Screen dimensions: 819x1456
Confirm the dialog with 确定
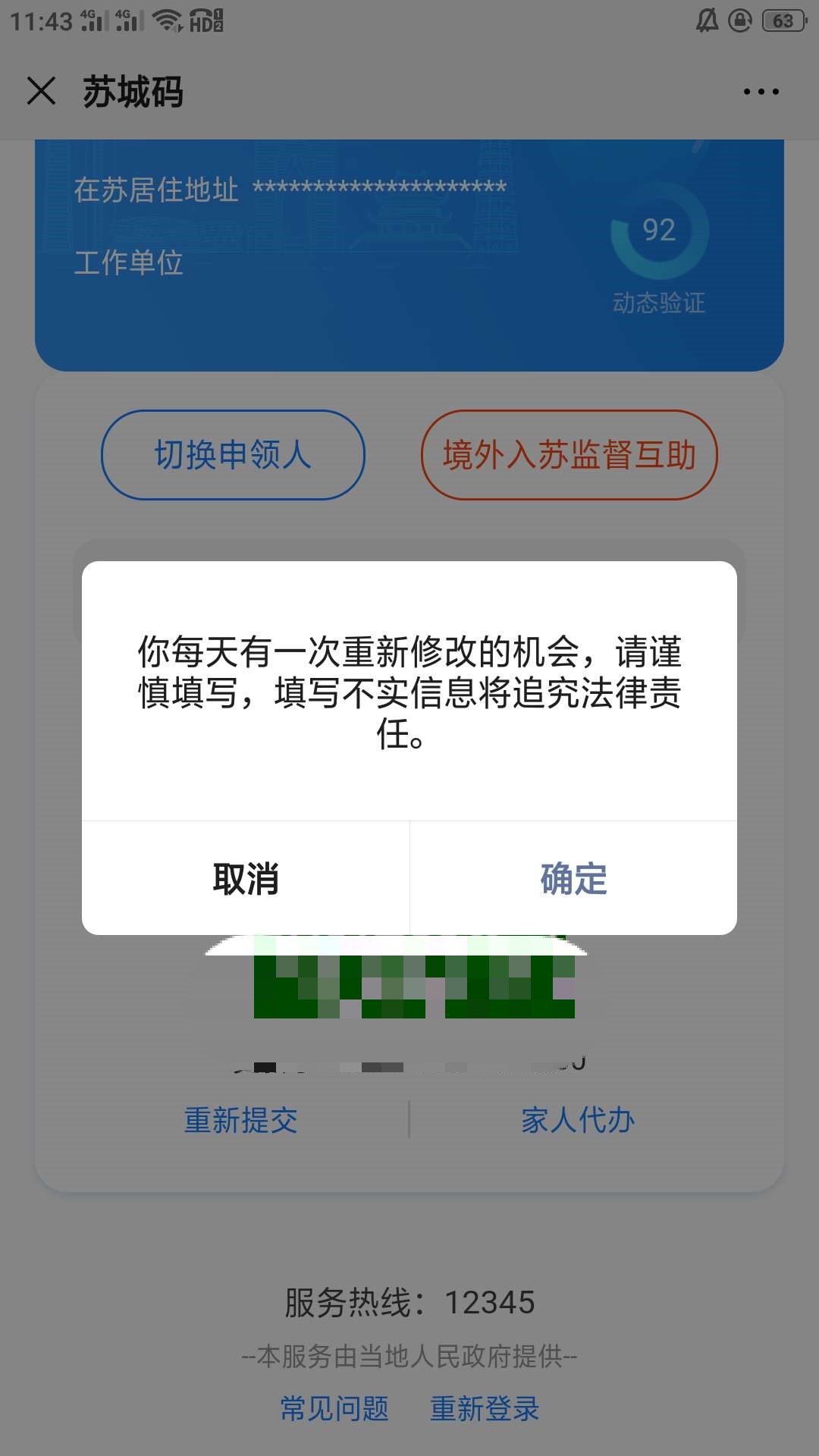point(573,878)
